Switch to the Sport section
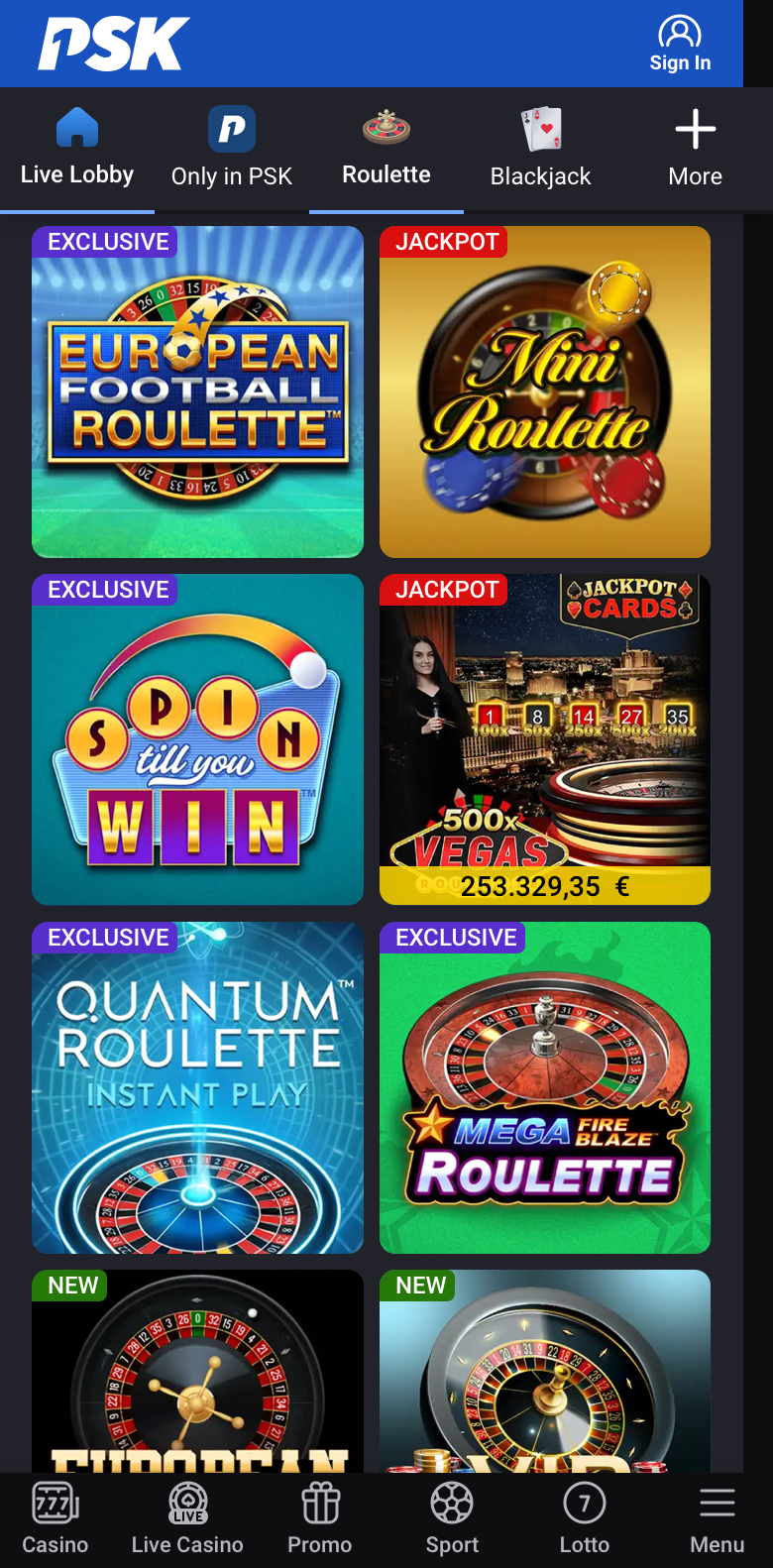Image resolution: width=773 pixels, height=1568 pixels. coord(452,1519)
